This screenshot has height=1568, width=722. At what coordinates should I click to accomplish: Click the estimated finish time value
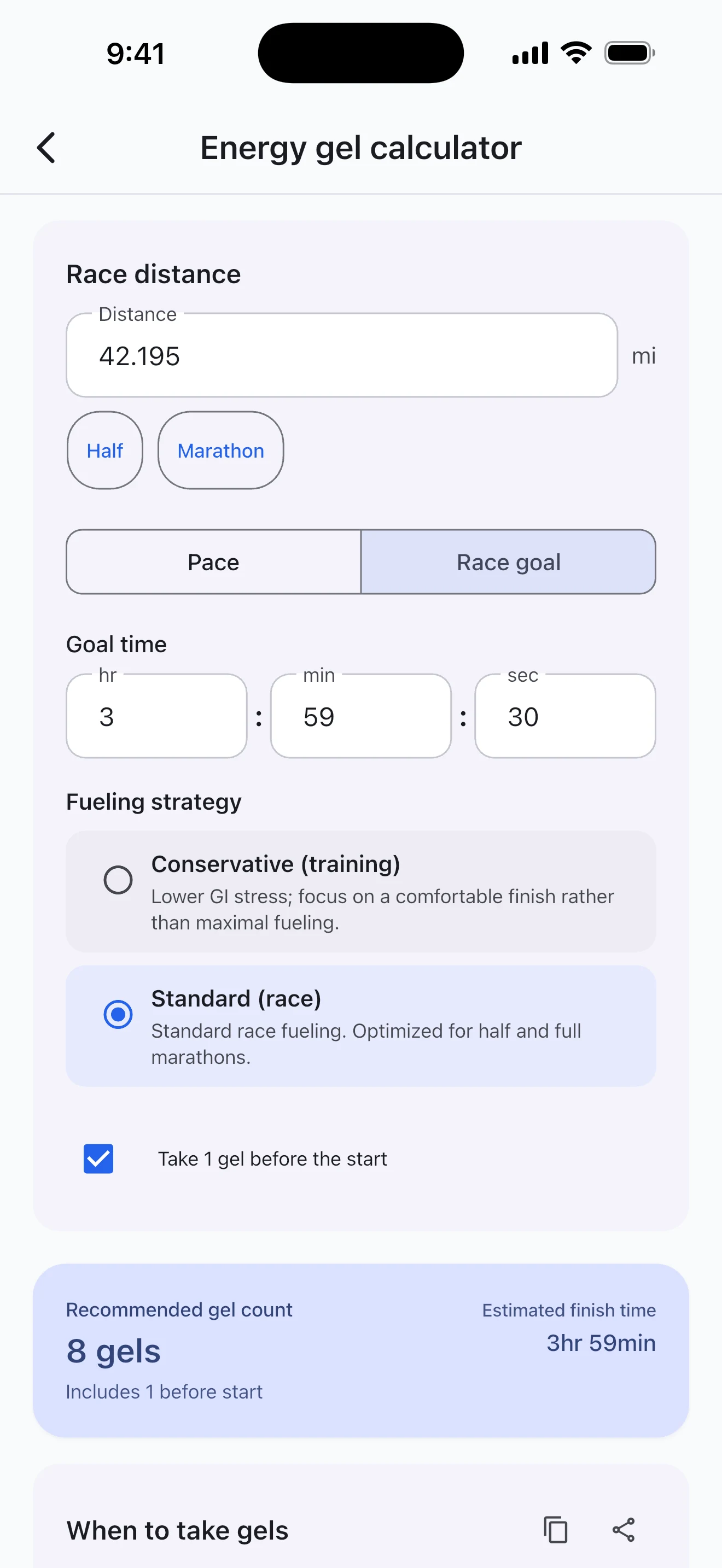[x=600, y=1343]
